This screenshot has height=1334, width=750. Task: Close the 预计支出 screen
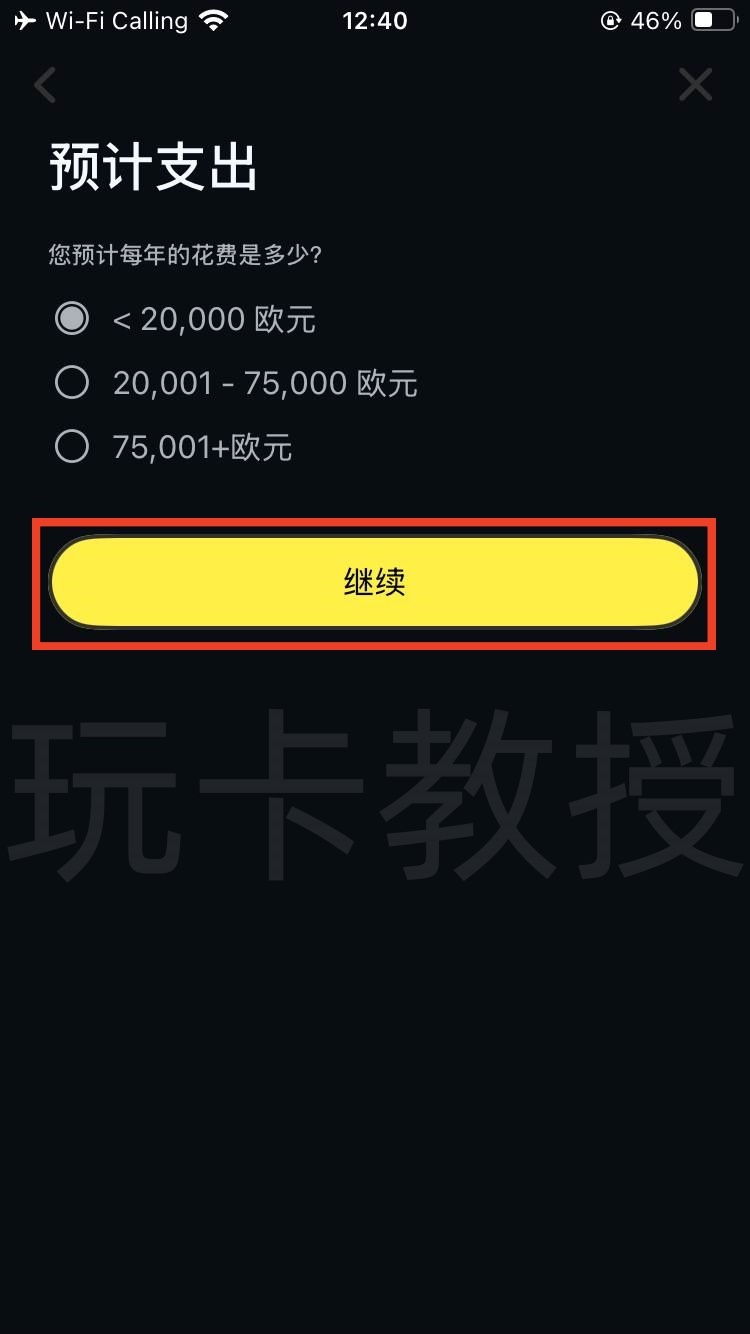click(x=695, y=85)
